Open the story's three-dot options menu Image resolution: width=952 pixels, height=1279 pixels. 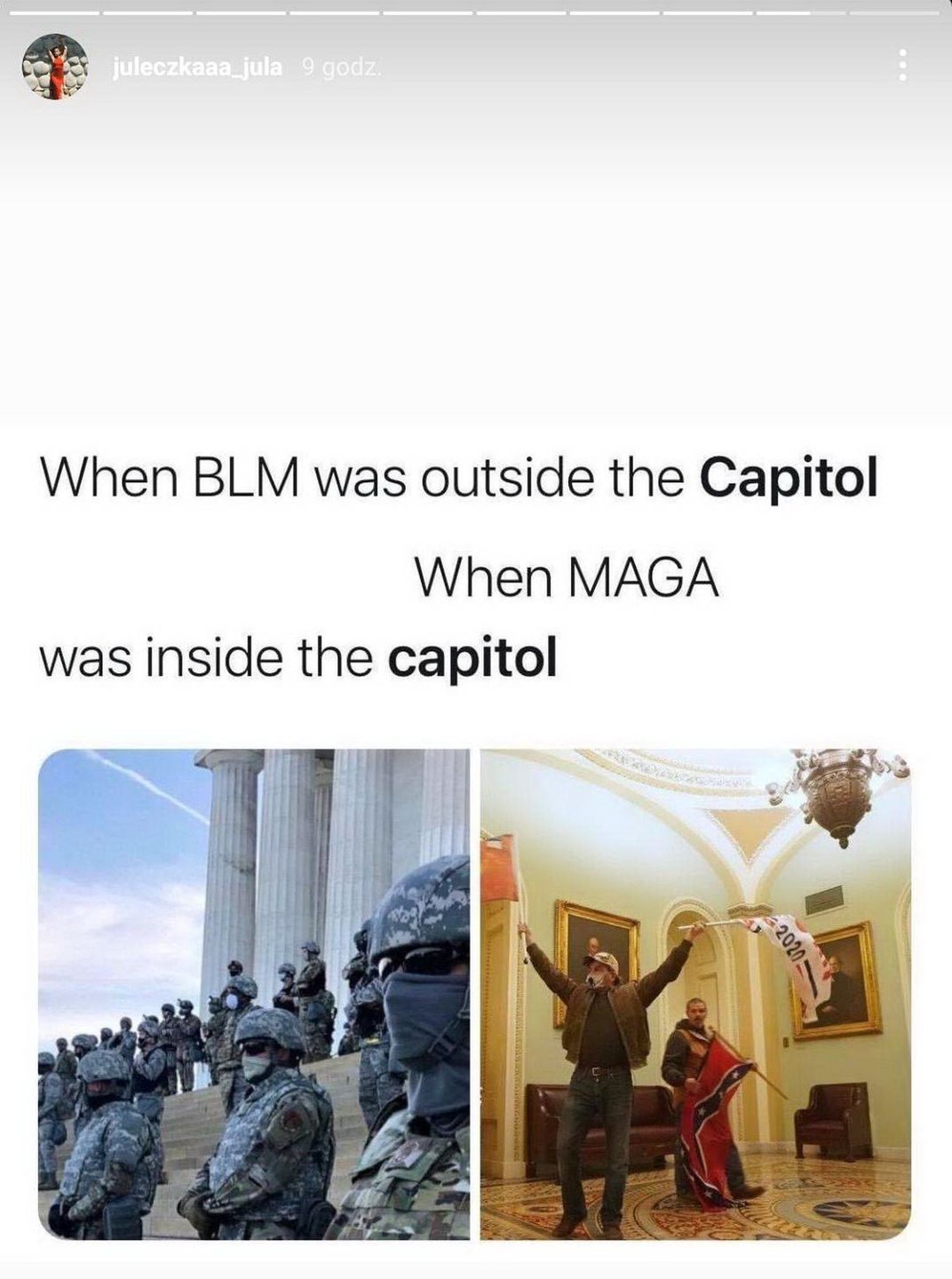[x=902, y=66]
